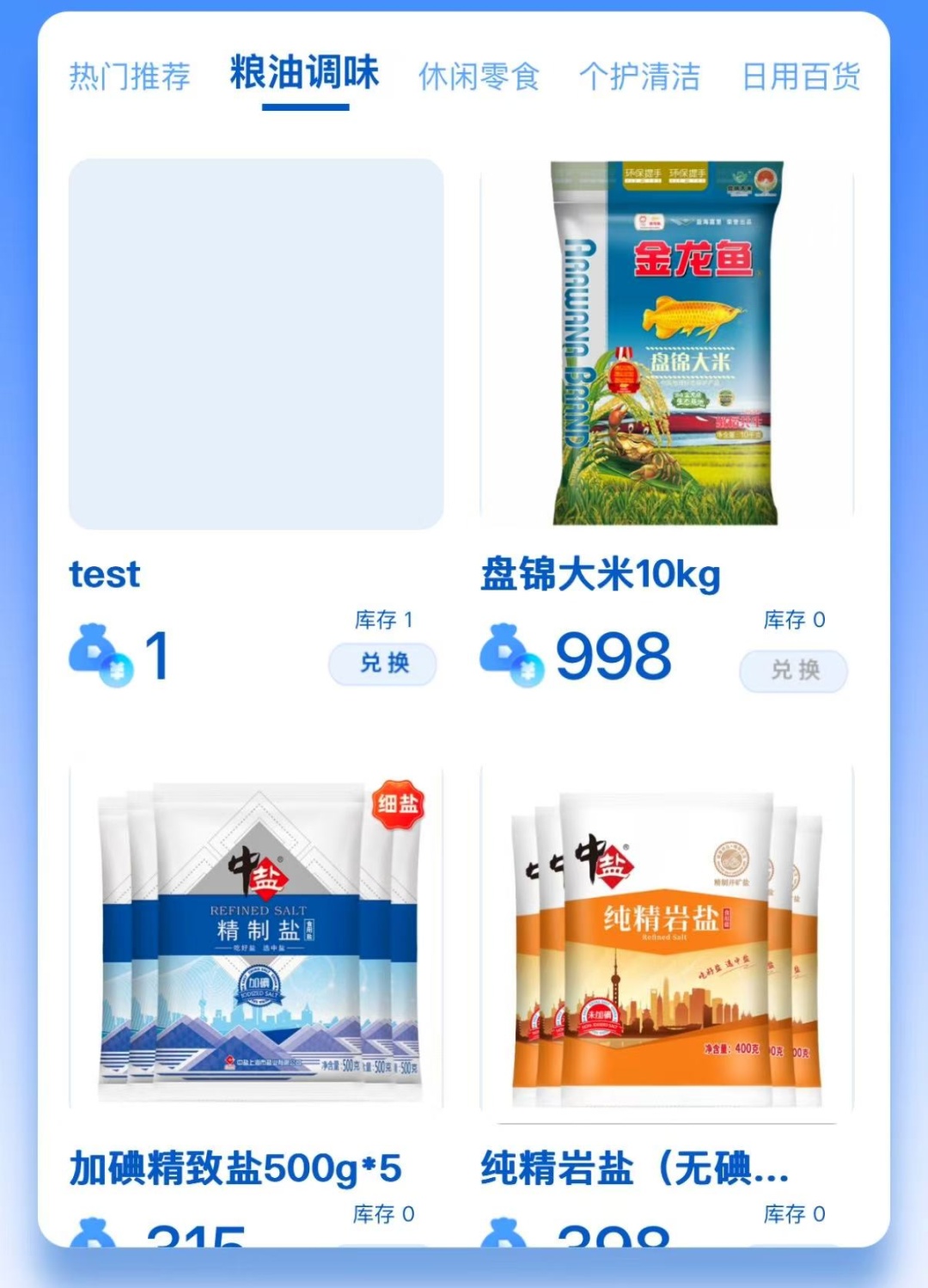The height and width of the screenshot is (1288, 928).
Task: Select the 粮油调味 tab
Action: [x=304, y=73]
